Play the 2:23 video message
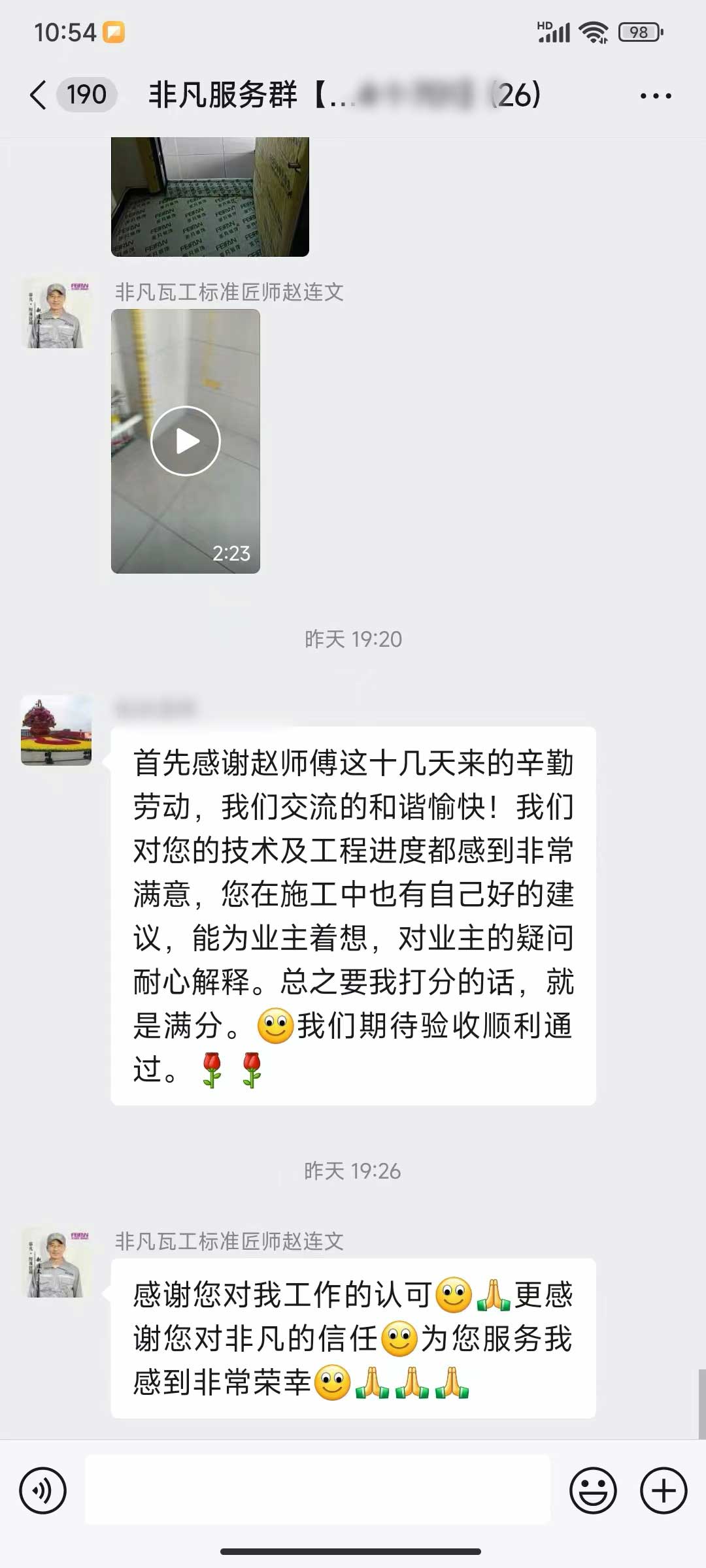 point(186,441)
